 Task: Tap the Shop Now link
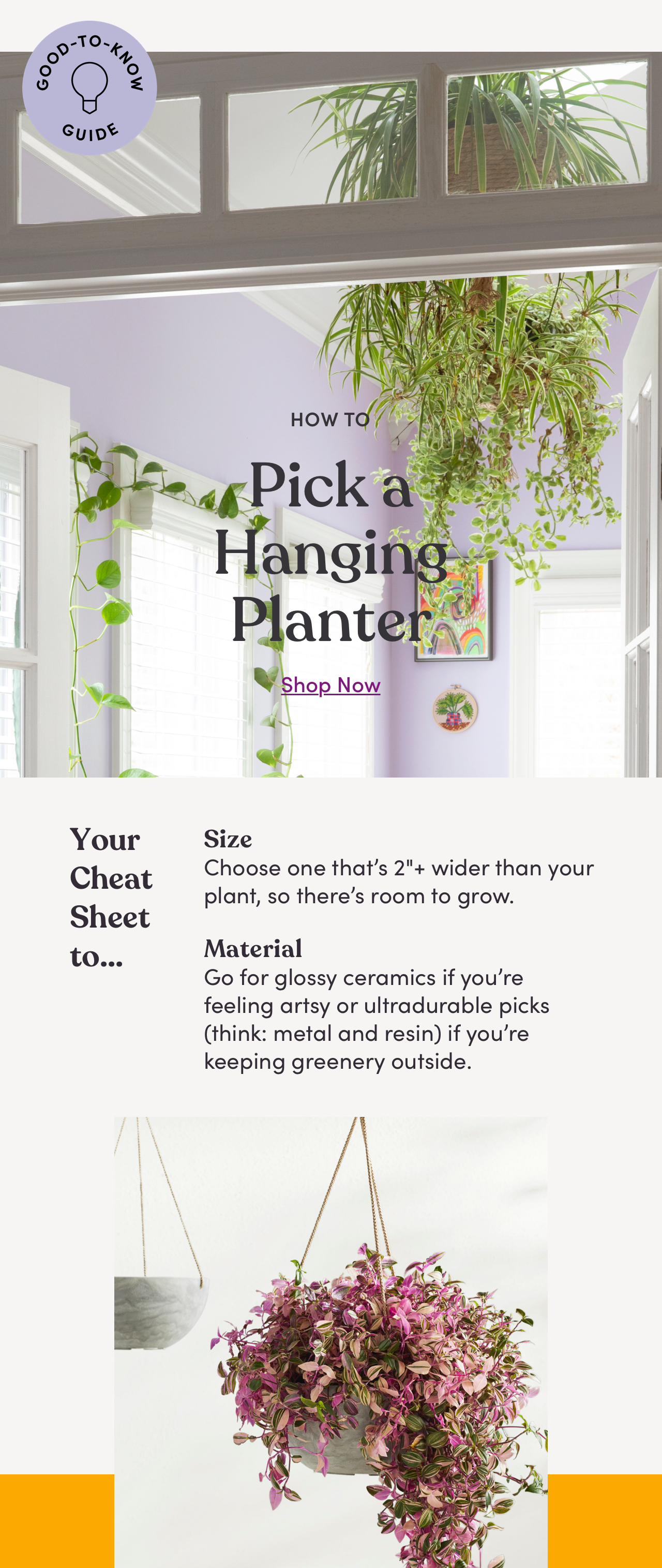(x=330, y=685)
